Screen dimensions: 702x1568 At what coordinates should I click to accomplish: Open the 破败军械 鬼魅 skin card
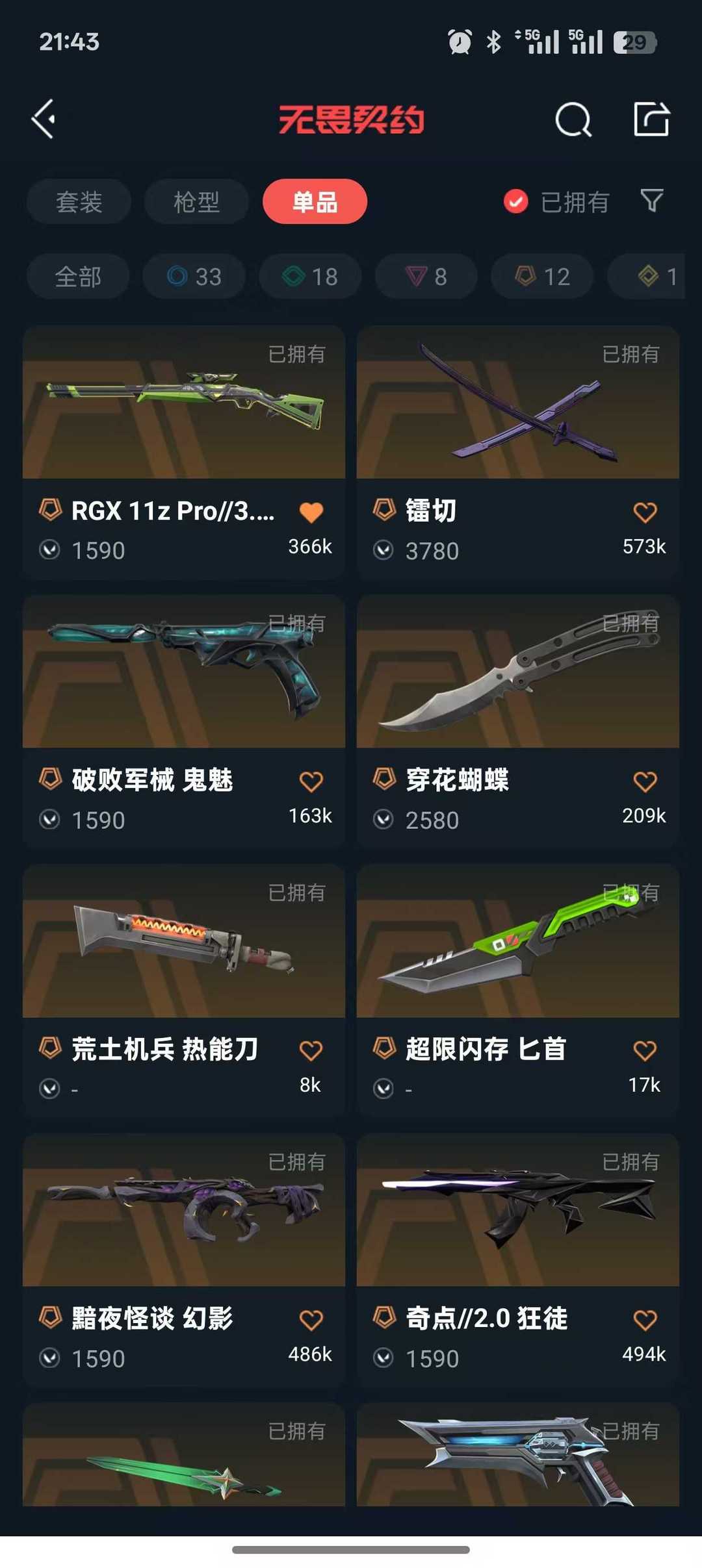(183, 682)
